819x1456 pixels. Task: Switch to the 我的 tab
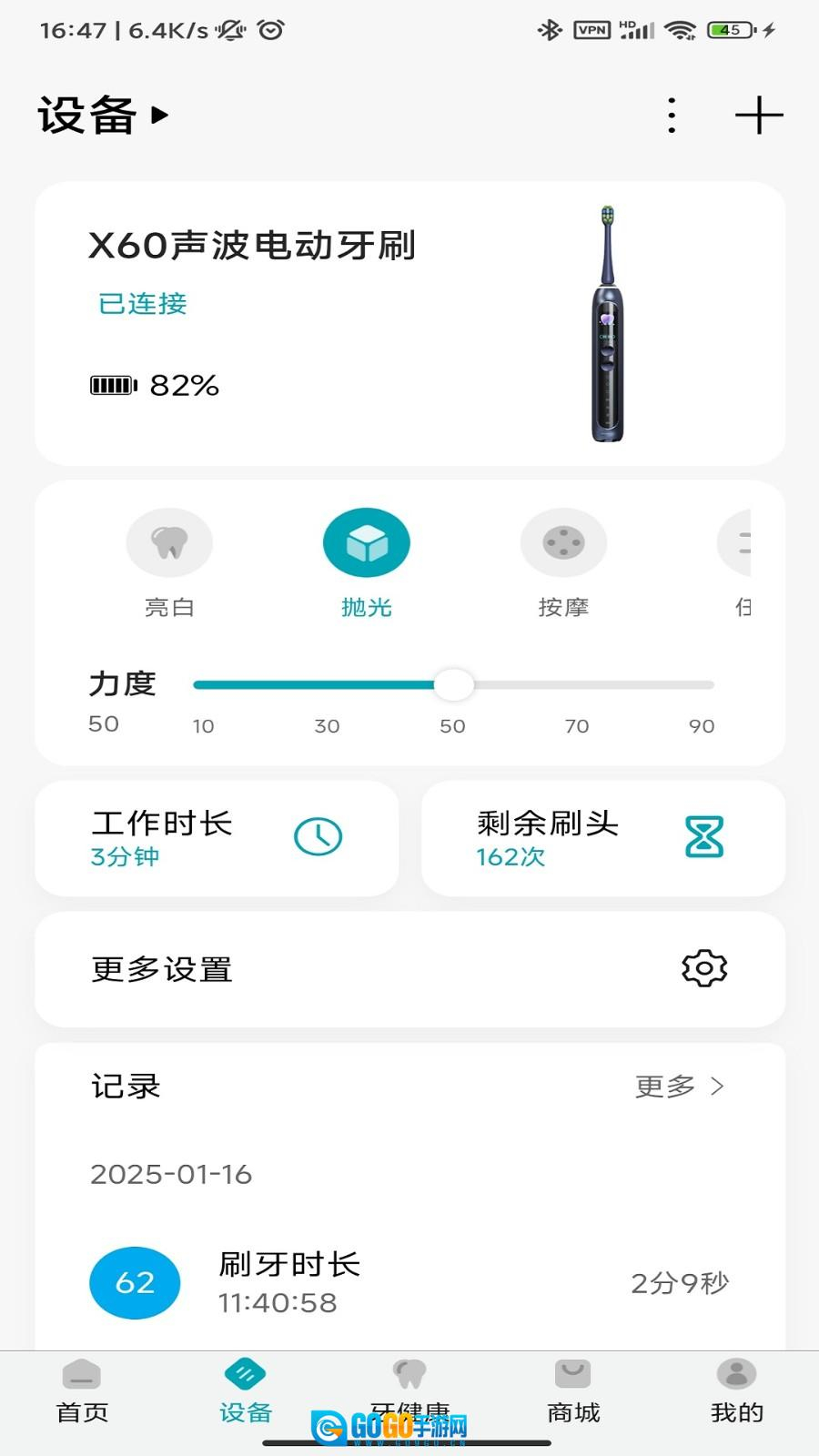point(737,1390)
